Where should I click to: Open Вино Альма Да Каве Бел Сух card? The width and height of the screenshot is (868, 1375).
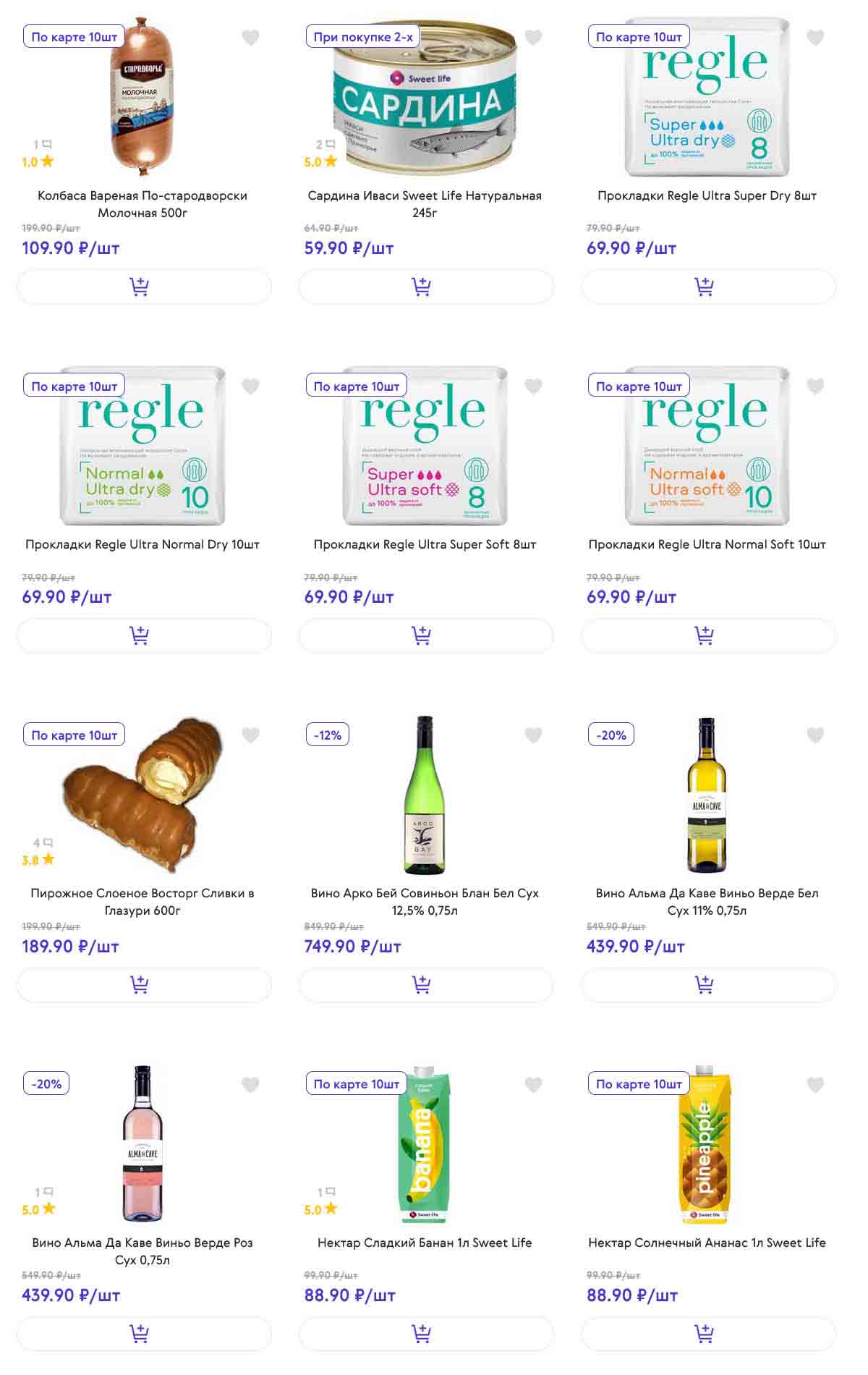click(x=707, y=901)
